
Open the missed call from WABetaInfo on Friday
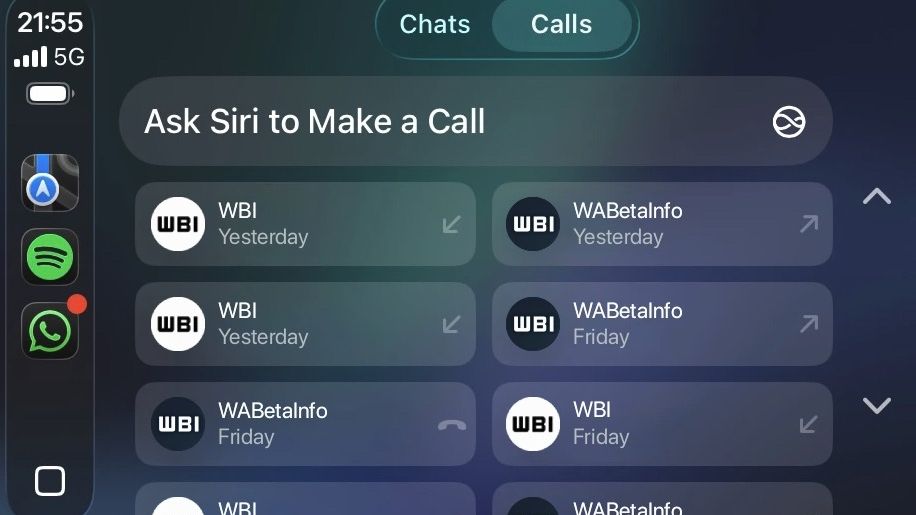tap(305, 424)
